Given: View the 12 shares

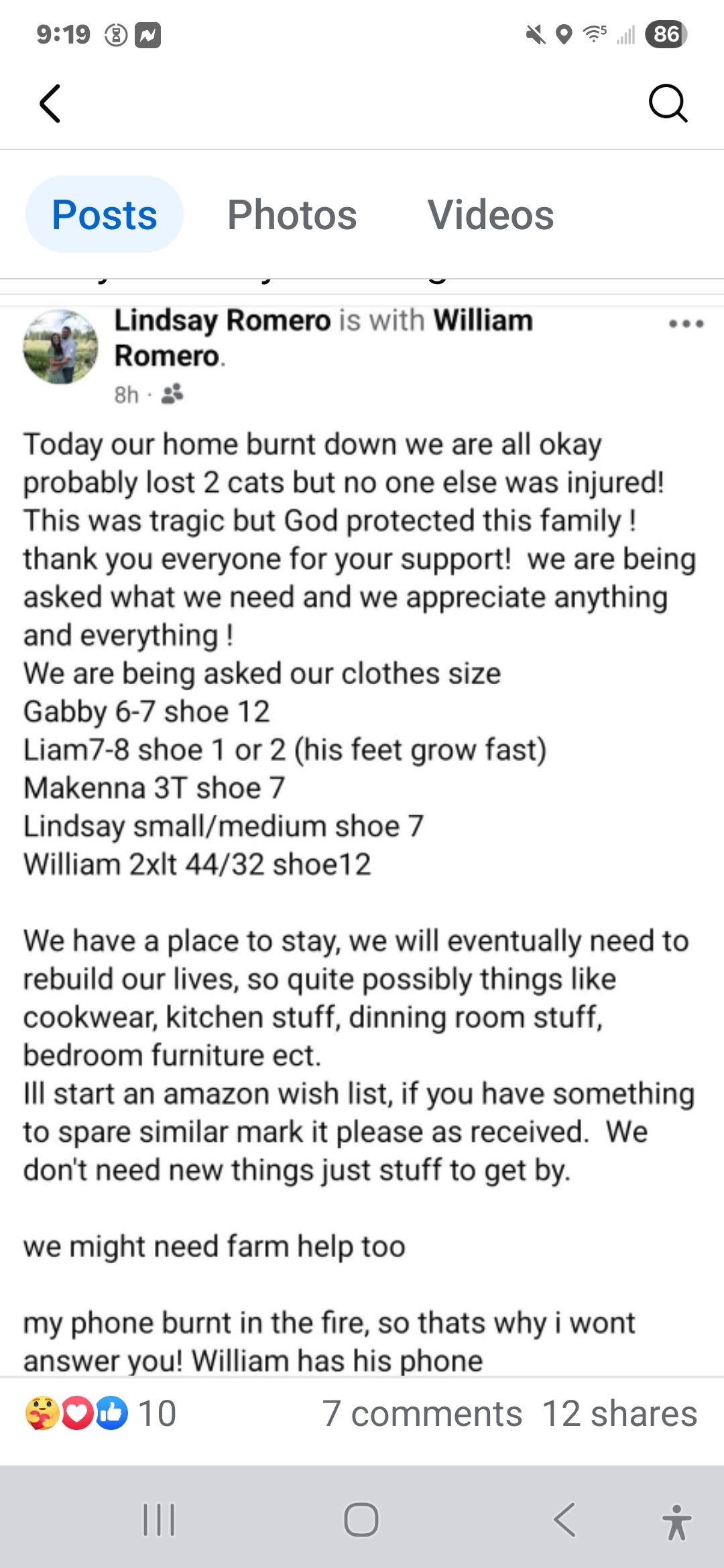Looking at the screenshot, I should 619,1414.
